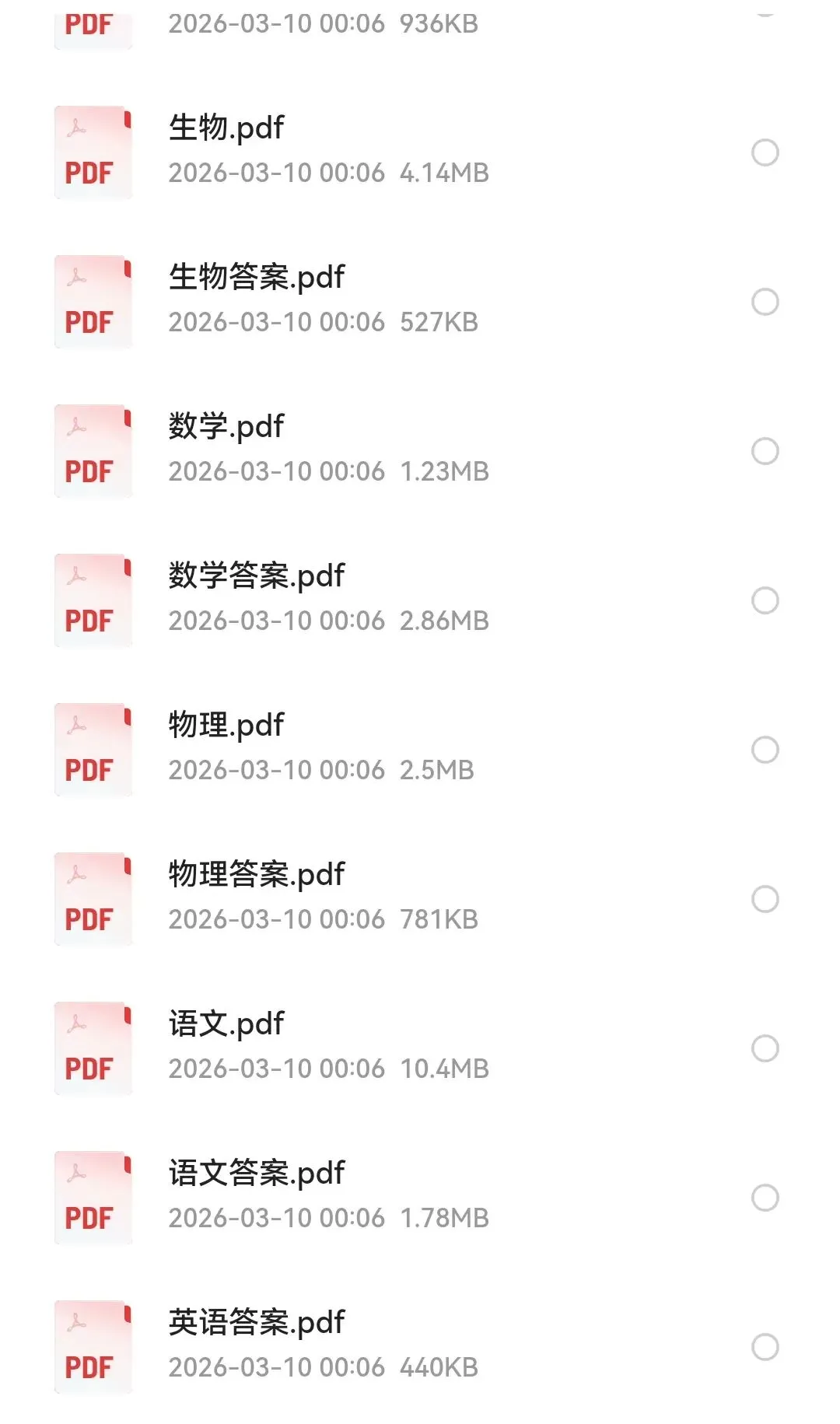Select the circle for 生物.pdf
Image resolution: width=840 pixels, height=1424 pixels.
(x=765, y=152)
